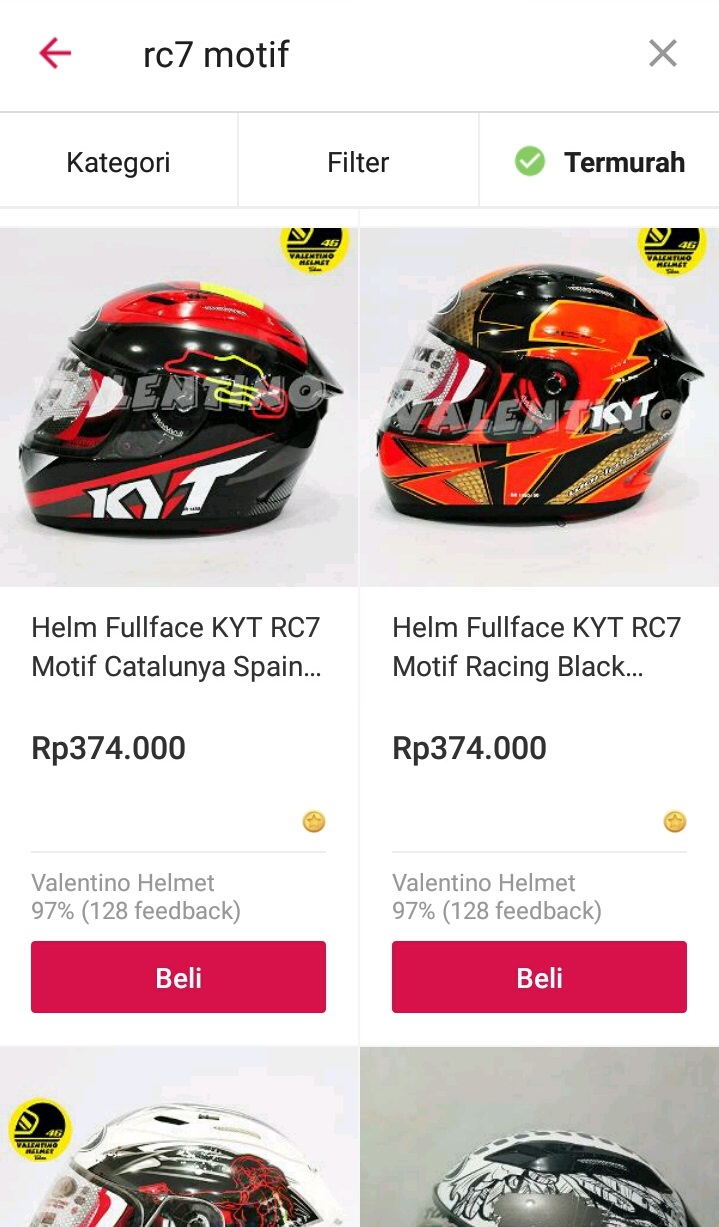Open the Filter options

click(x=358, y=162)
